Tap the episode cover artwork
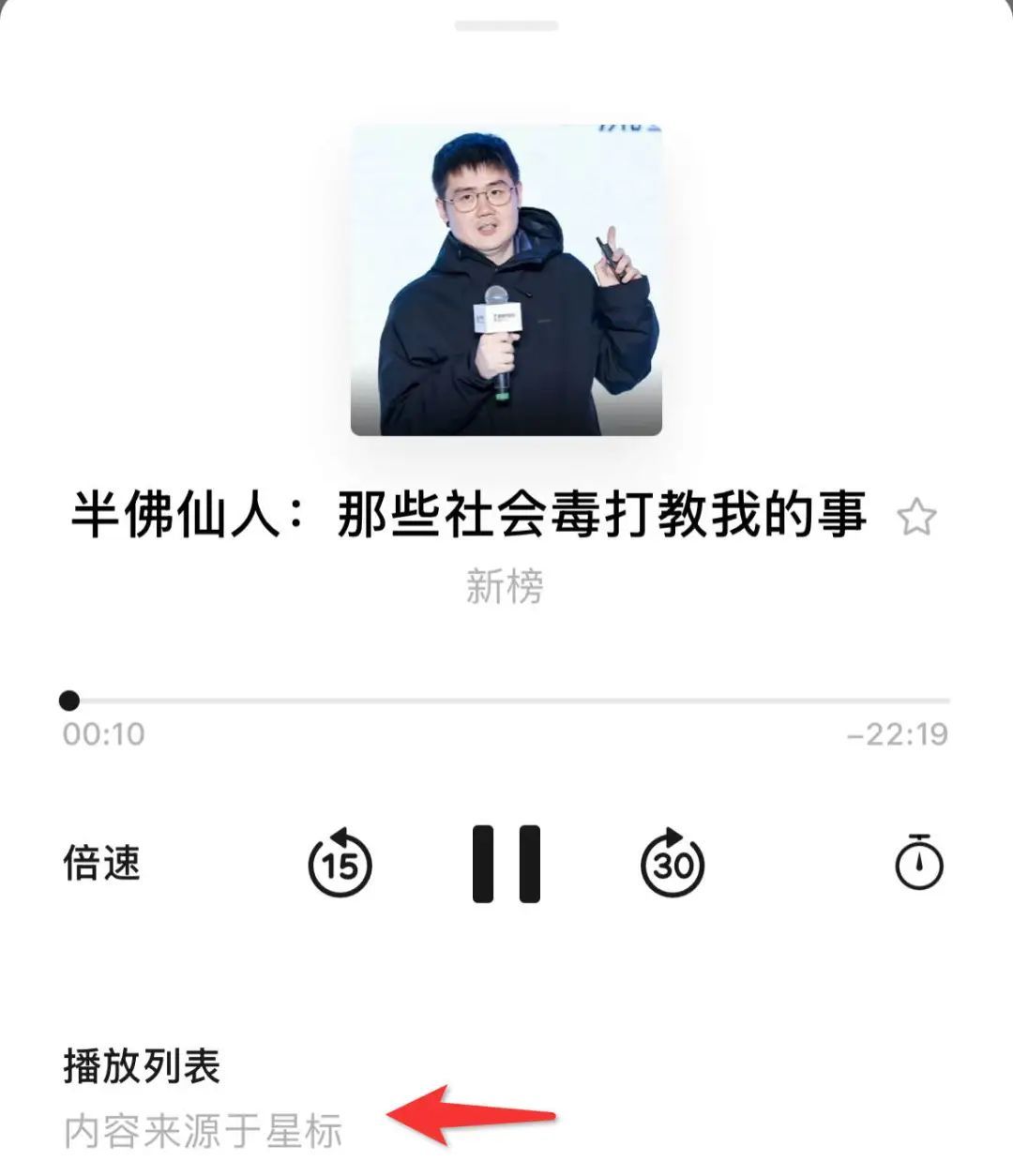The height and width of the screenshot is (1176, 1013). pos(506,281)
